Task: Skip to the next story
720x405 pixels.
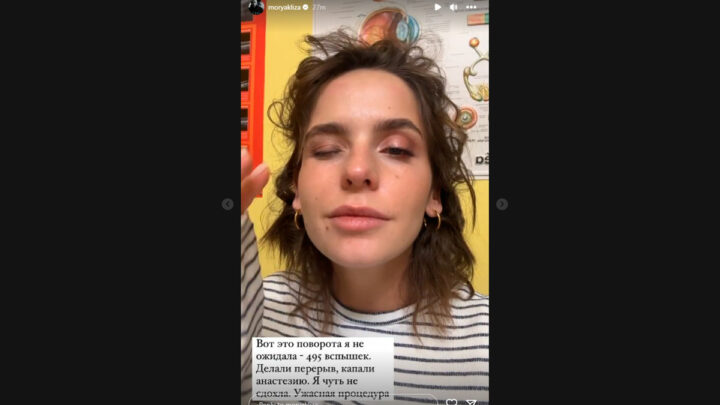Action: [502, 204]
